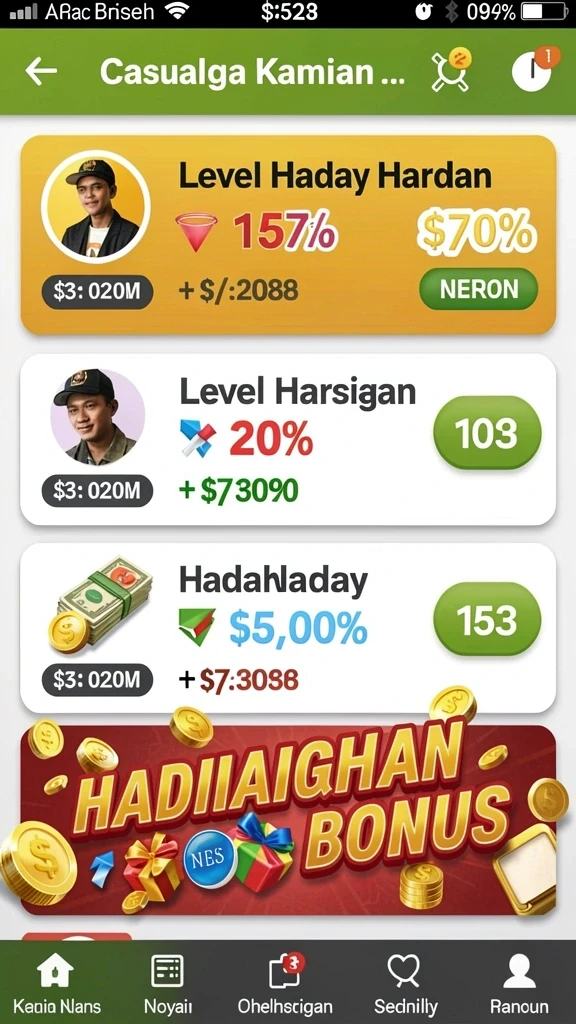Tap the green NERON button
The image size is (576, 1024).
coord(479,289)
